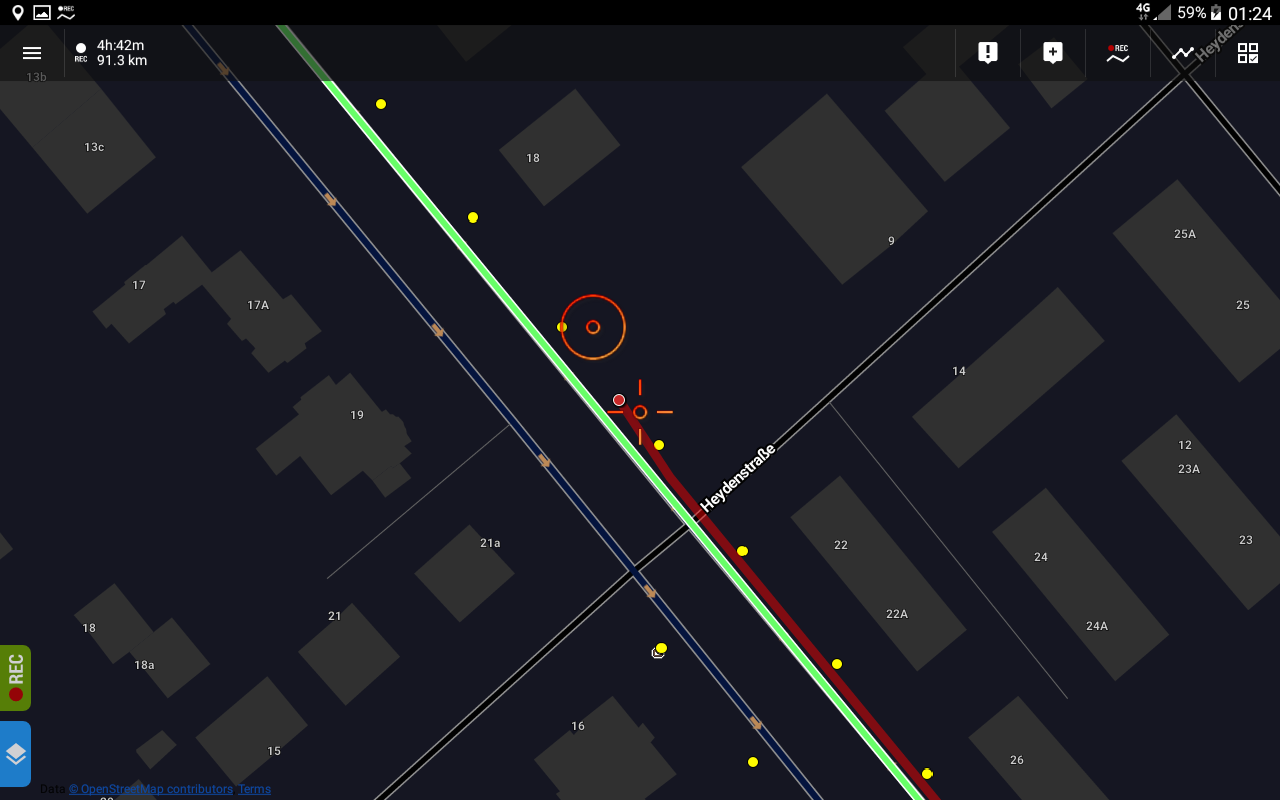
Task: Tap the green REC side tab
Action: [15, 677]
